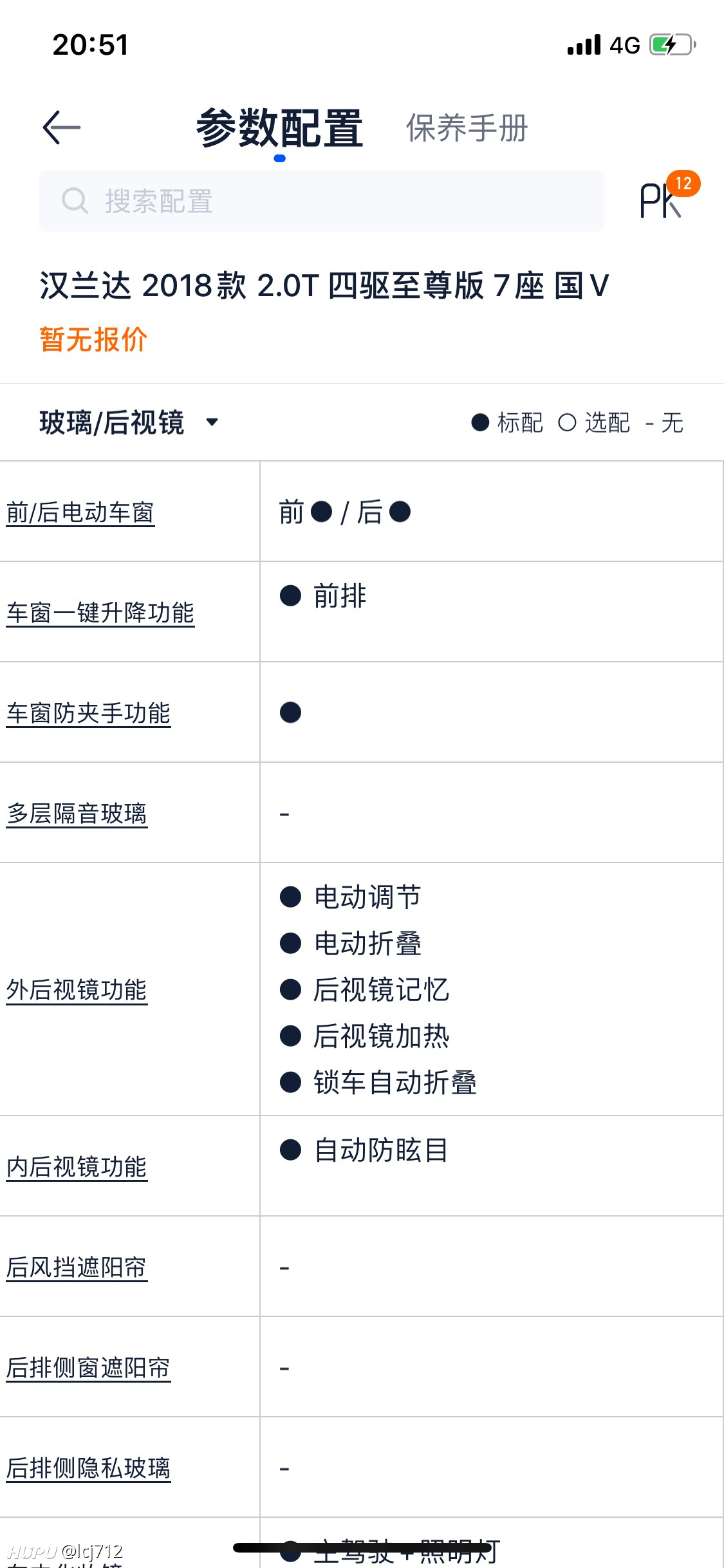Open the 前/后电动车窗 explanation link

click(80, 513)
